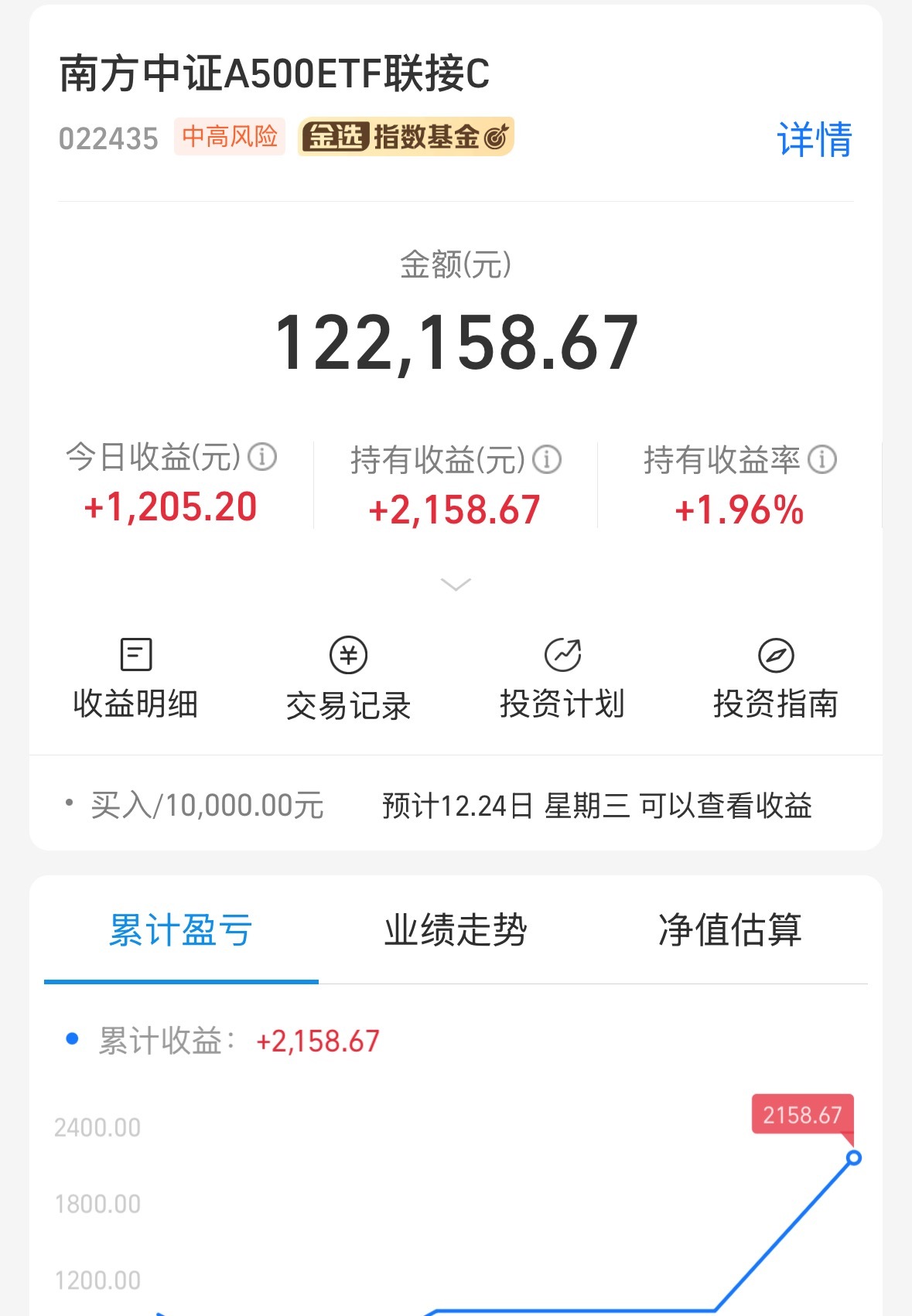The height and width of the screenshot is (1316, 912).
Task: Open the 投资指南 investment guide compass icon
Action: tap(777, 653)
